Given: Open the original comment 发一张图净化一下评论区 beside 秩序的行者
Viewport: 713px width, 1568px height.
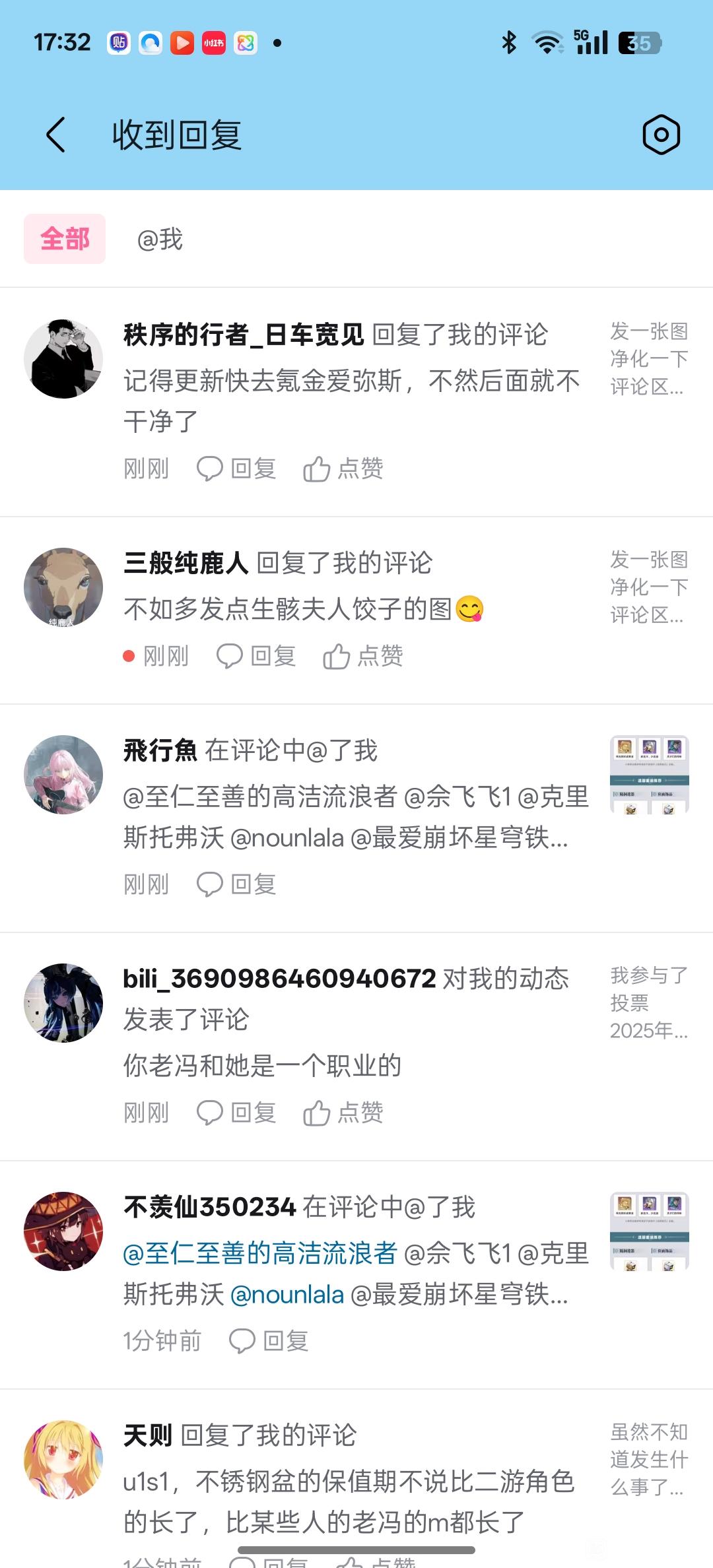Looking at the screenshot, I should (649, 359).
